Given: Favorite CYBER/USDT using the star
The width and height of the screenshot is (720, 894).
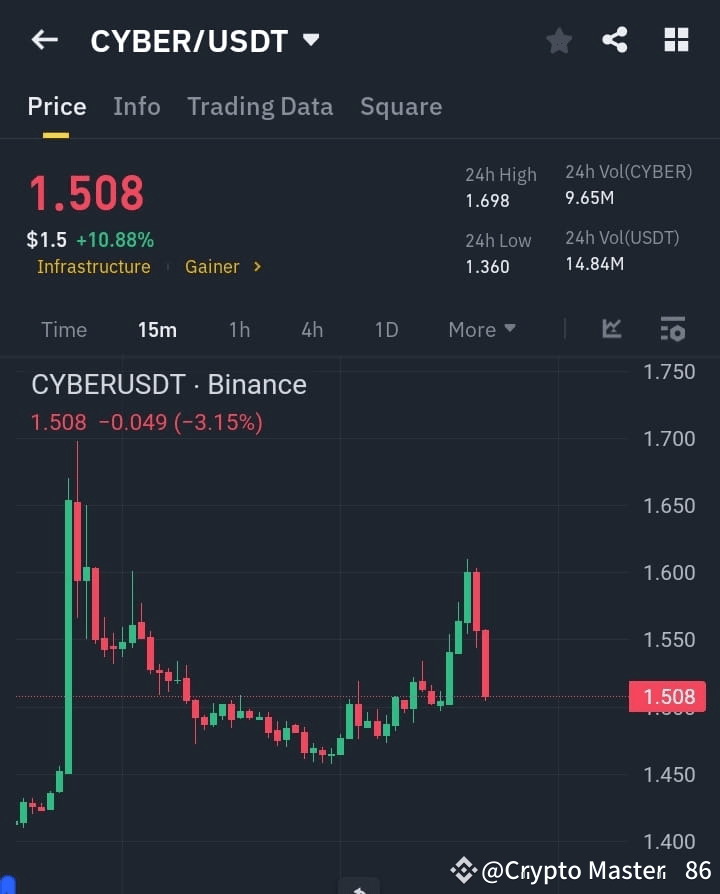Looking at the screenshot, I should point(558,40).
